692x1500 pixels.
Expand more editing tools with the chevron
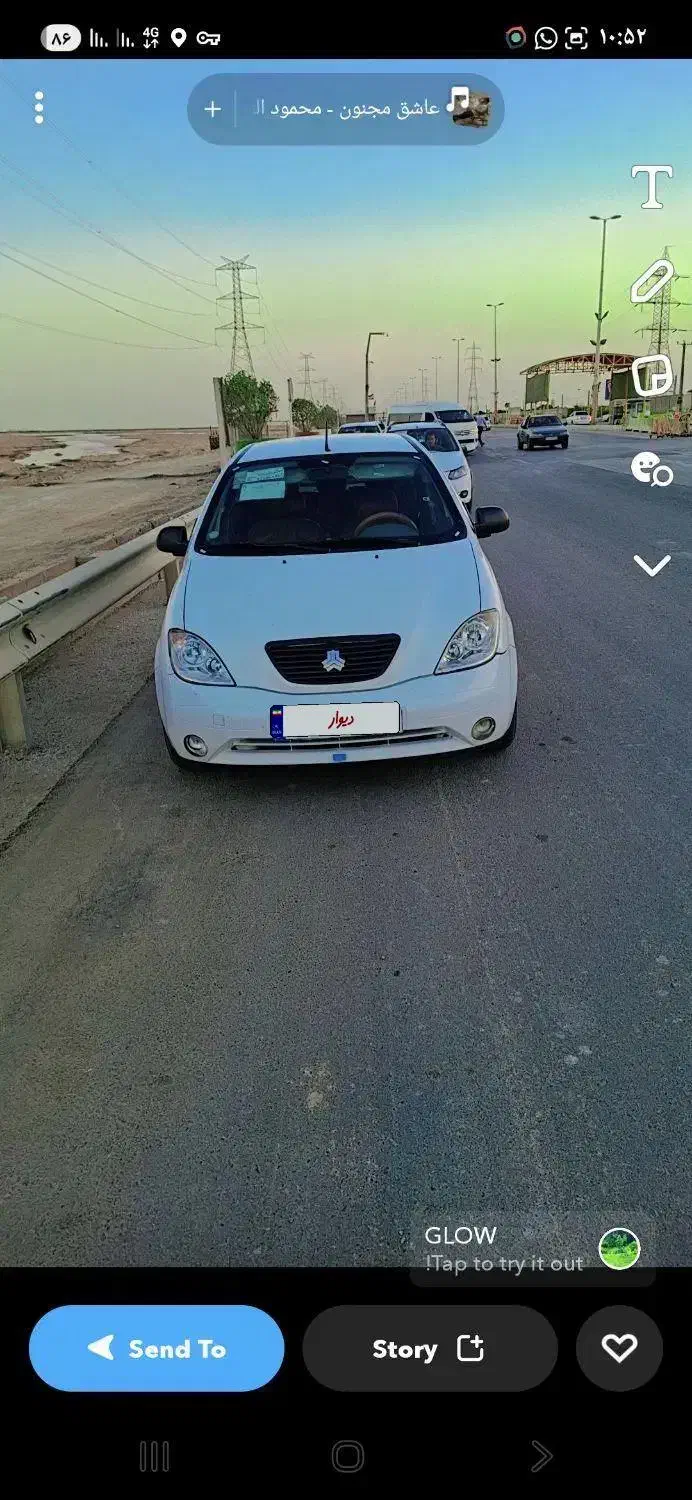point(652,566)
